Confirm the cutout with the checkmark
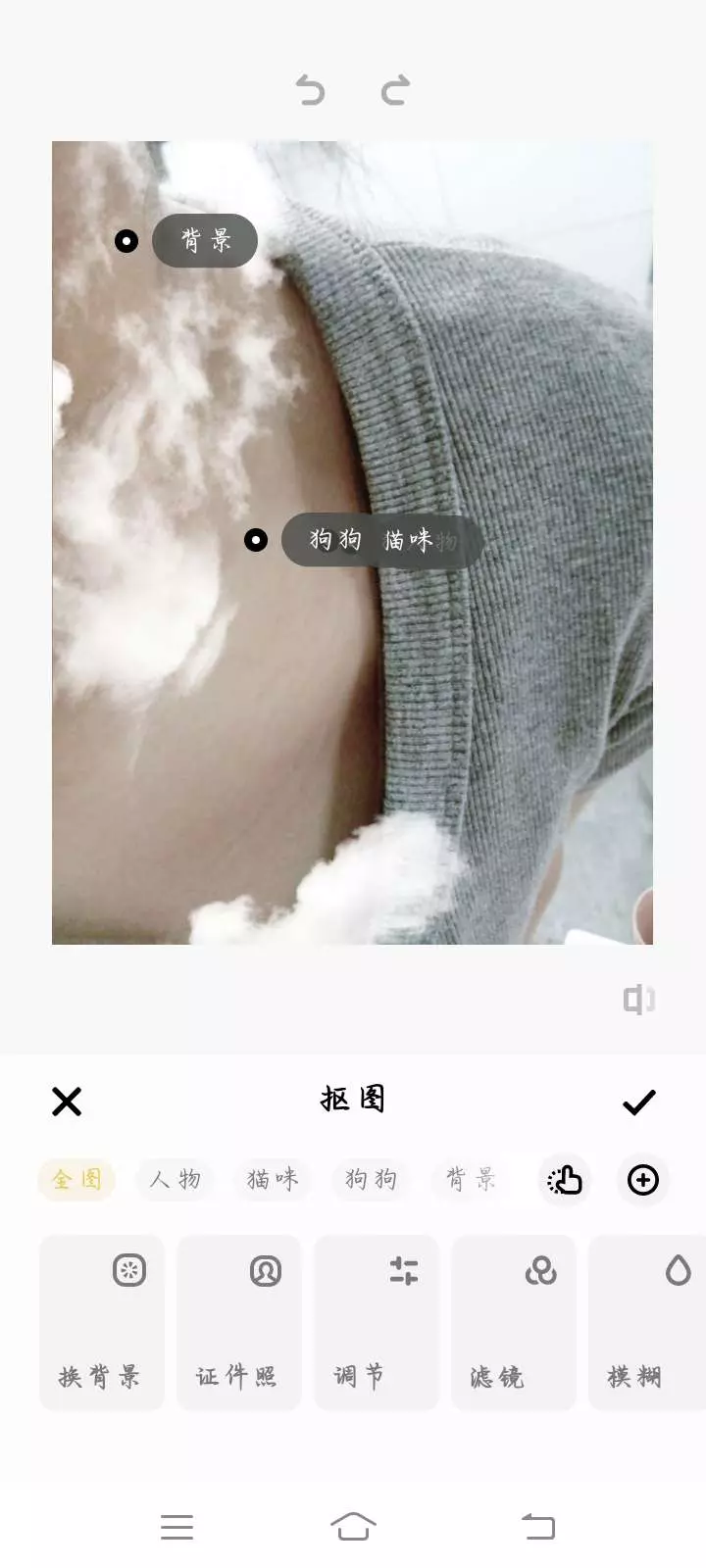This screenshot has width=706, height=1568. [638, 1102]
